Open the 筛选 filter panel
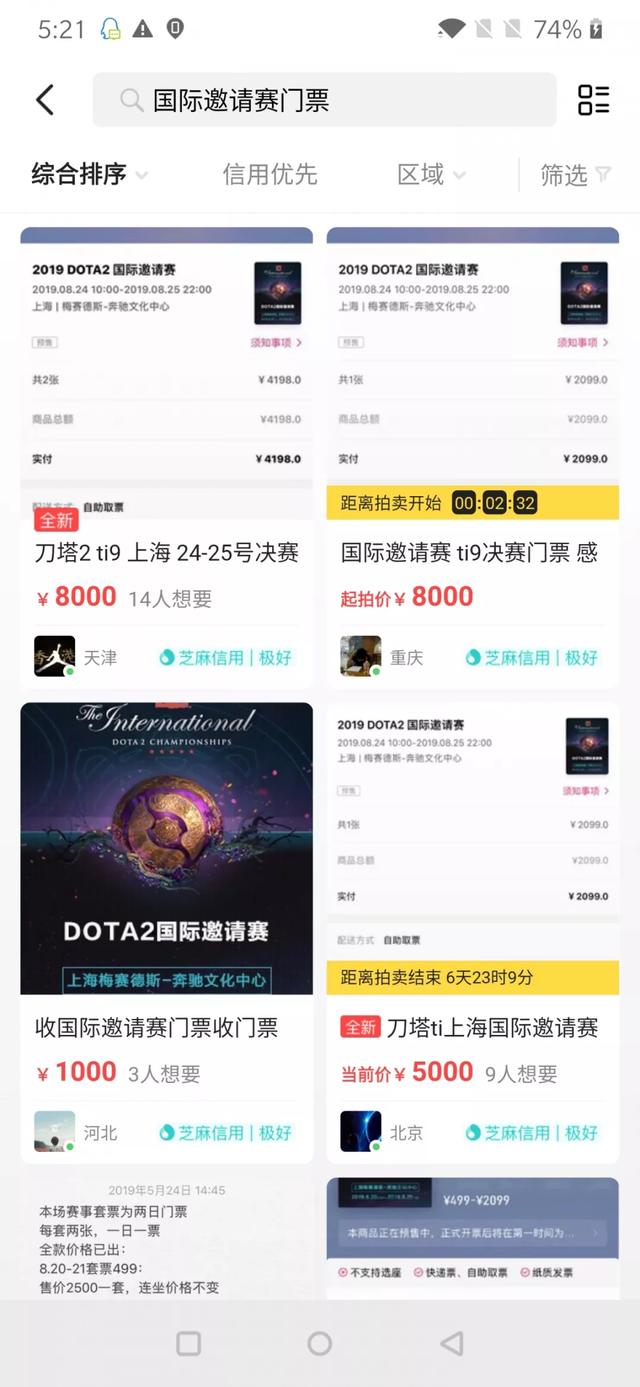Screen dimensions: 640x1387 pyautogui.click(x=575, y=175)
